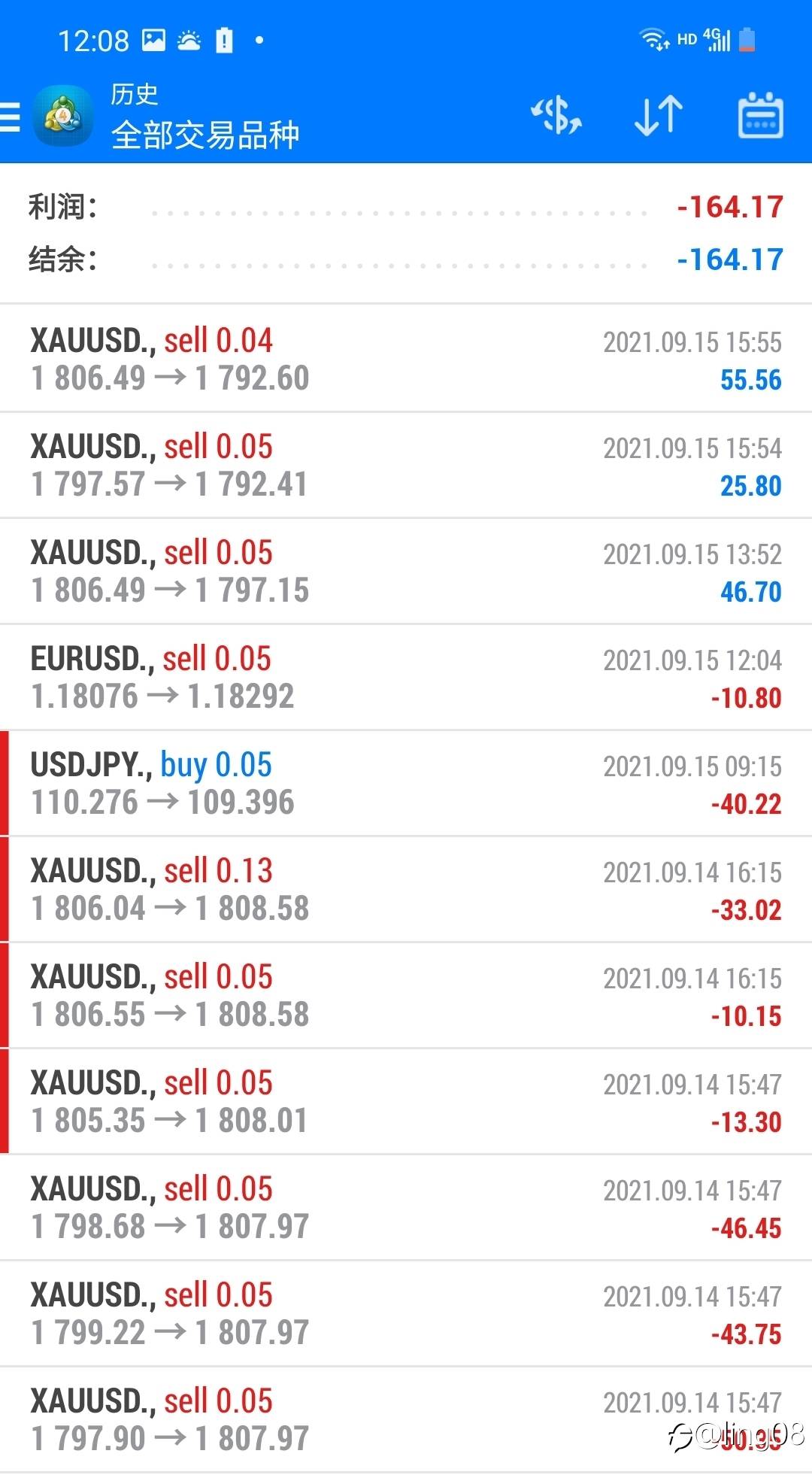812x1481 pixels.
Task: Open the symbol filter currency icon
Action: (x=556, y=116)
